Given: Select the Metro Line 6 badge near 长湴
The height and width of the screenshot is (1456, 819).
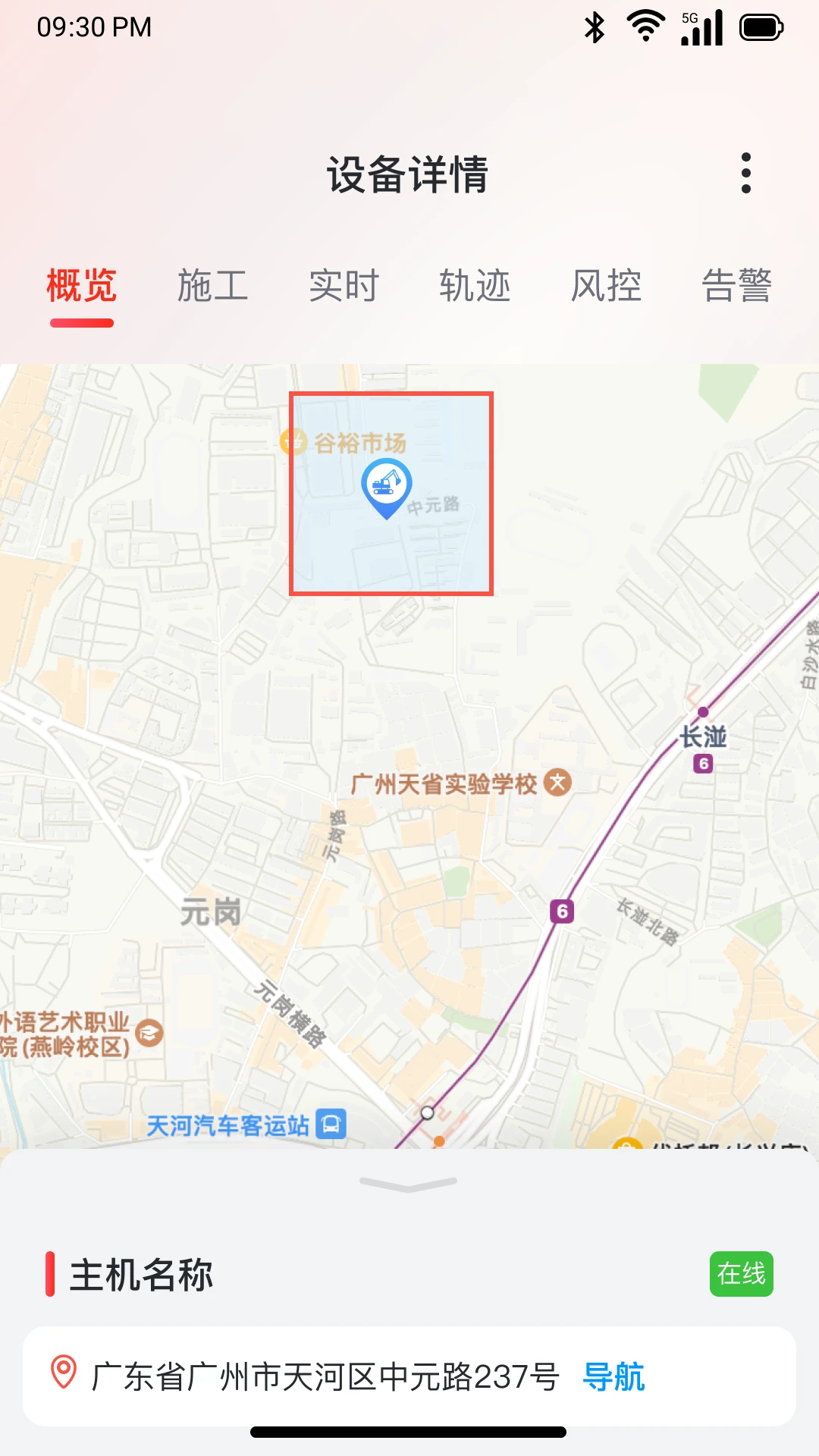Looking at the screenshot, I should click(x=701, y=763).
